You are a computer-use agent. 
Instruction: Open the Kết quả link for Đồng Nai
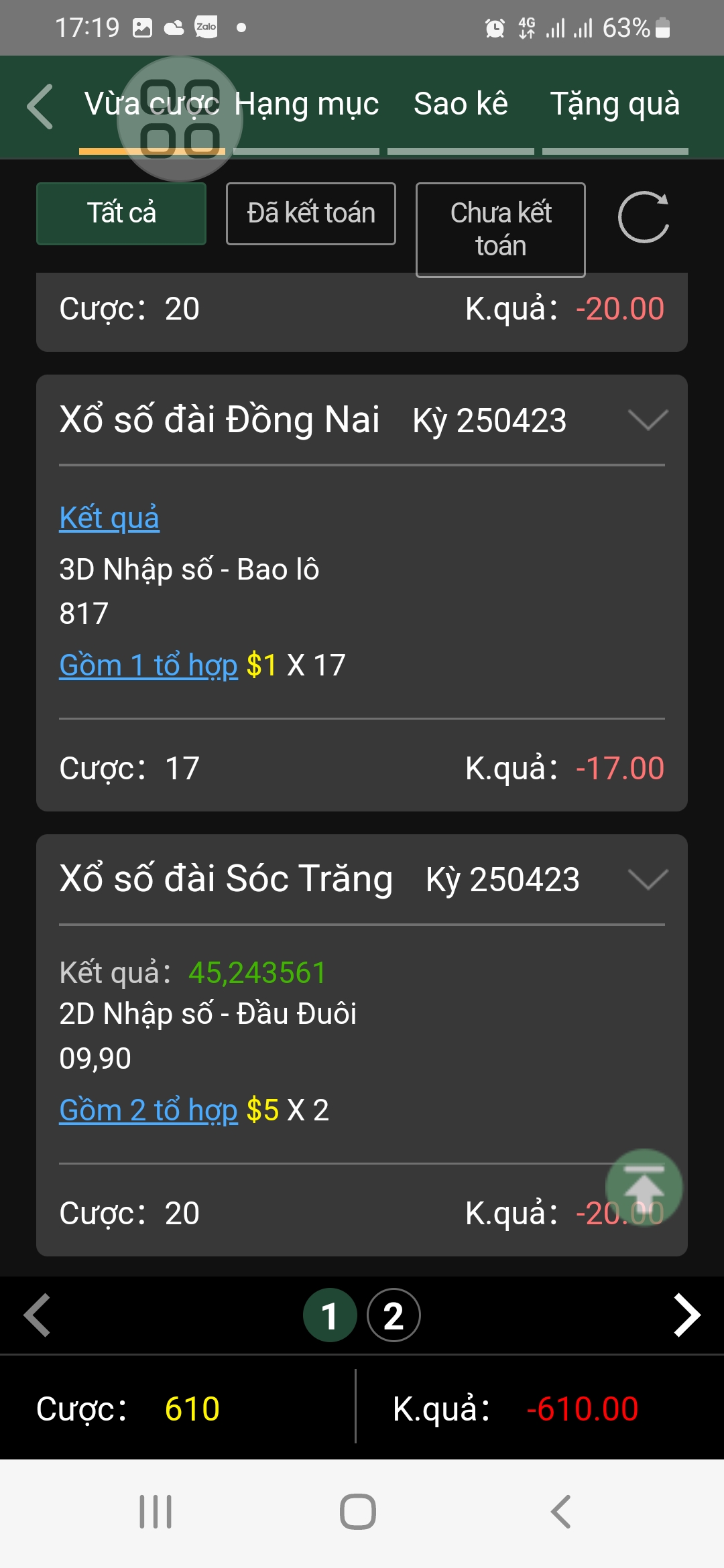(x=109, y=518)
